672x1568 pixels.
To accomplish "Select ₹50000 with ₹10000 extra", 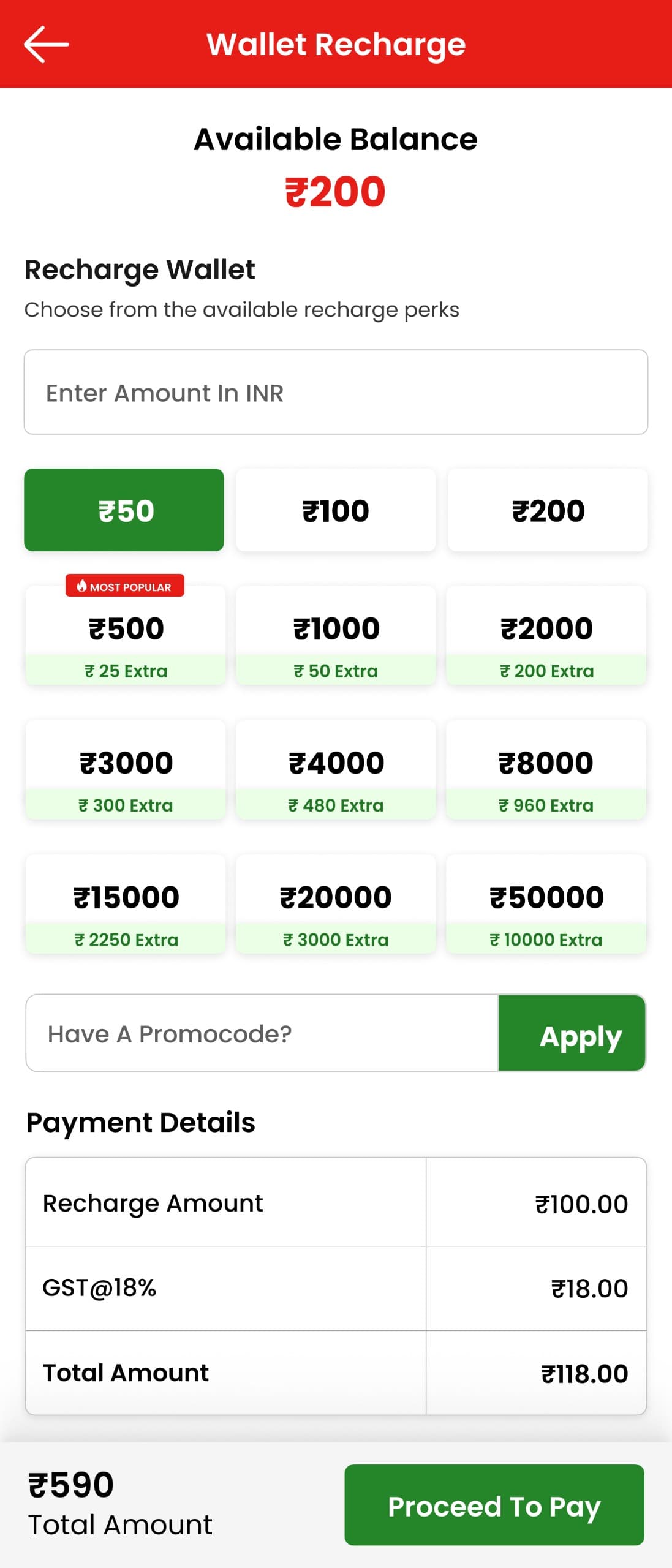I will pyautogui.click(x=546, y=905).
